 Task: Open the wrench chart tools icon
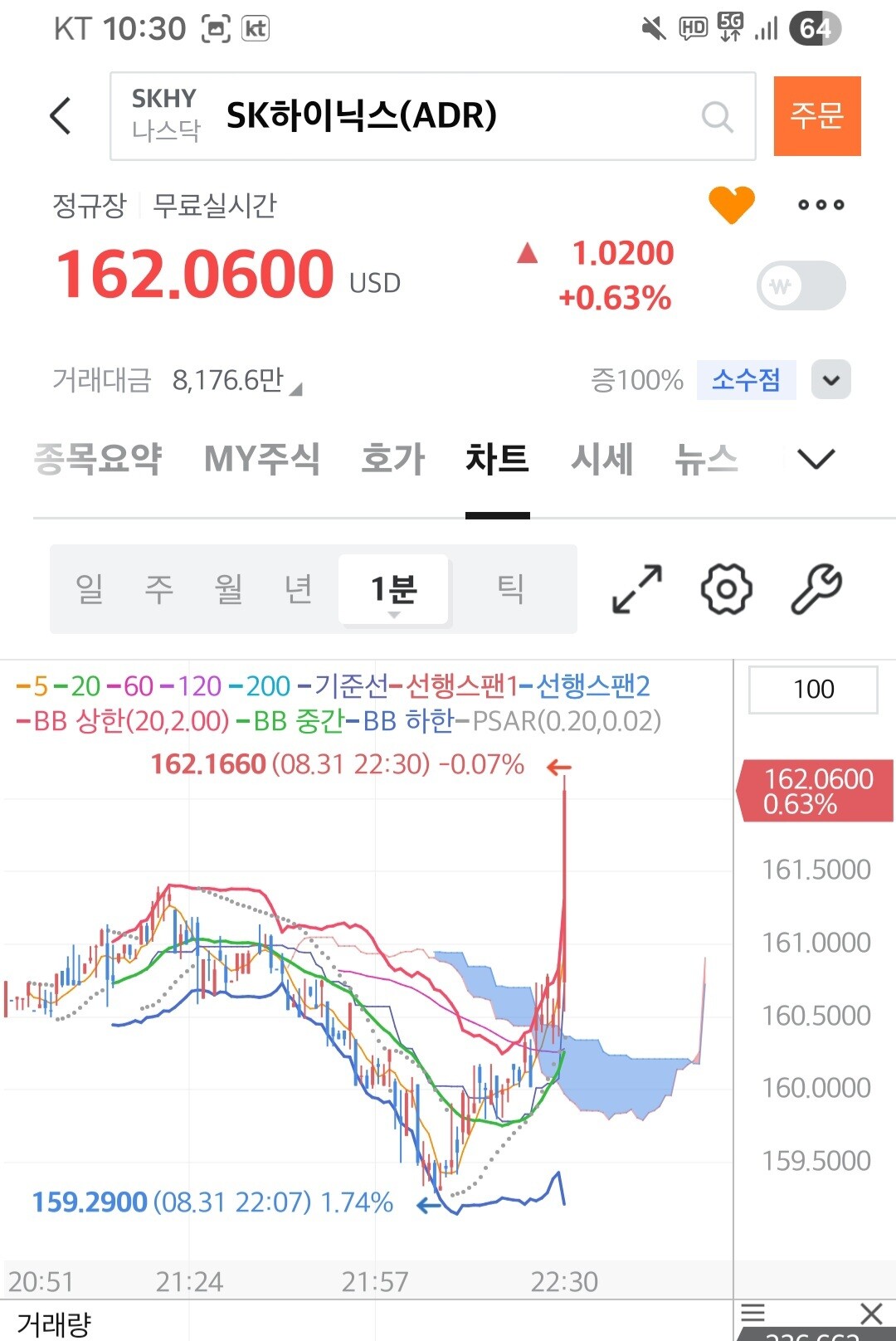pos(816,589)
